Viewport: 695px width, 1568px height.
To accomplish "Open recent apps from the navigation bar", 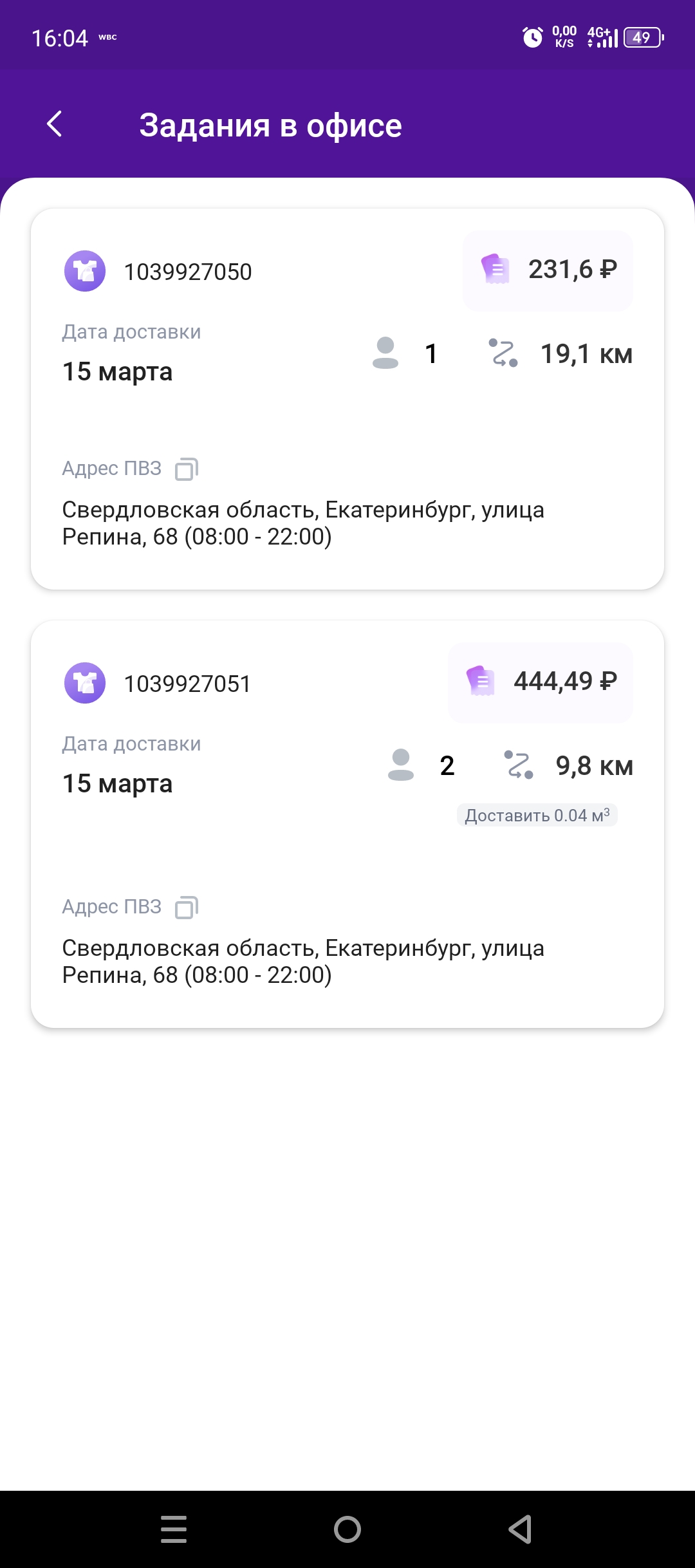I will (x=174, y=1529).
